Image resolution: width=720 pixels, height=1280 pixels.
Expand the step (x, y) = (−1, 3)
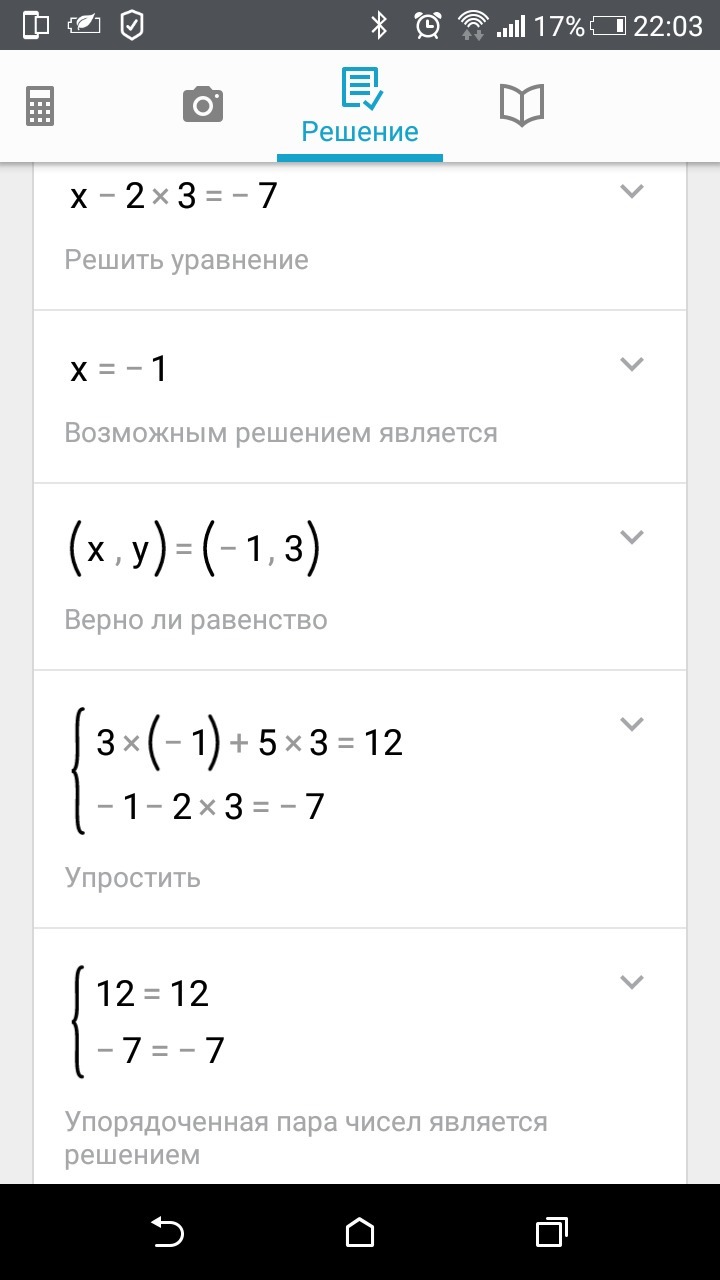[x=631, y=537]
